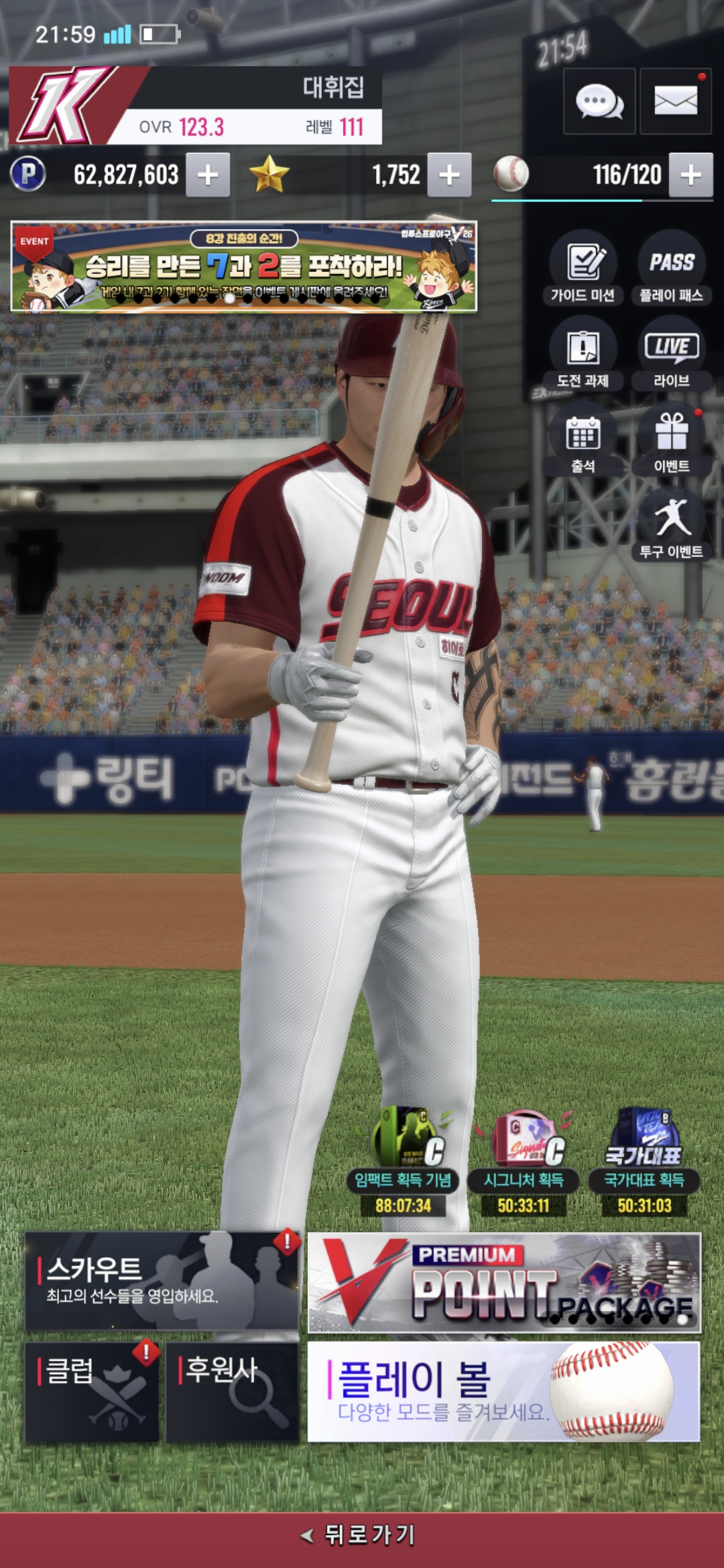
Task: Start 플레이 볼 mode selection
Action: (x=503, y=1392)
